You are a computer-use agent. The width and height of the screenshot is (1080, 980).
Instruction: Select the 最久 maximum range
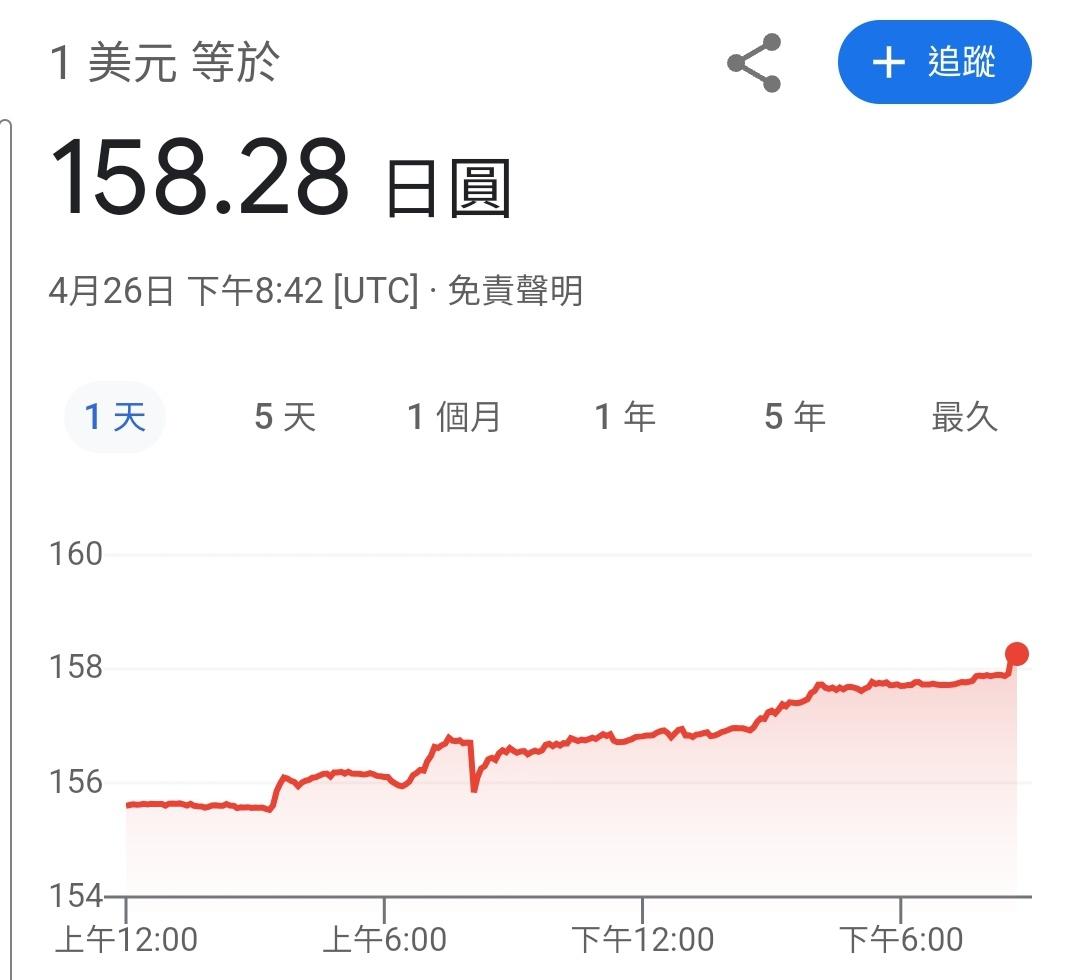point(964,417)
